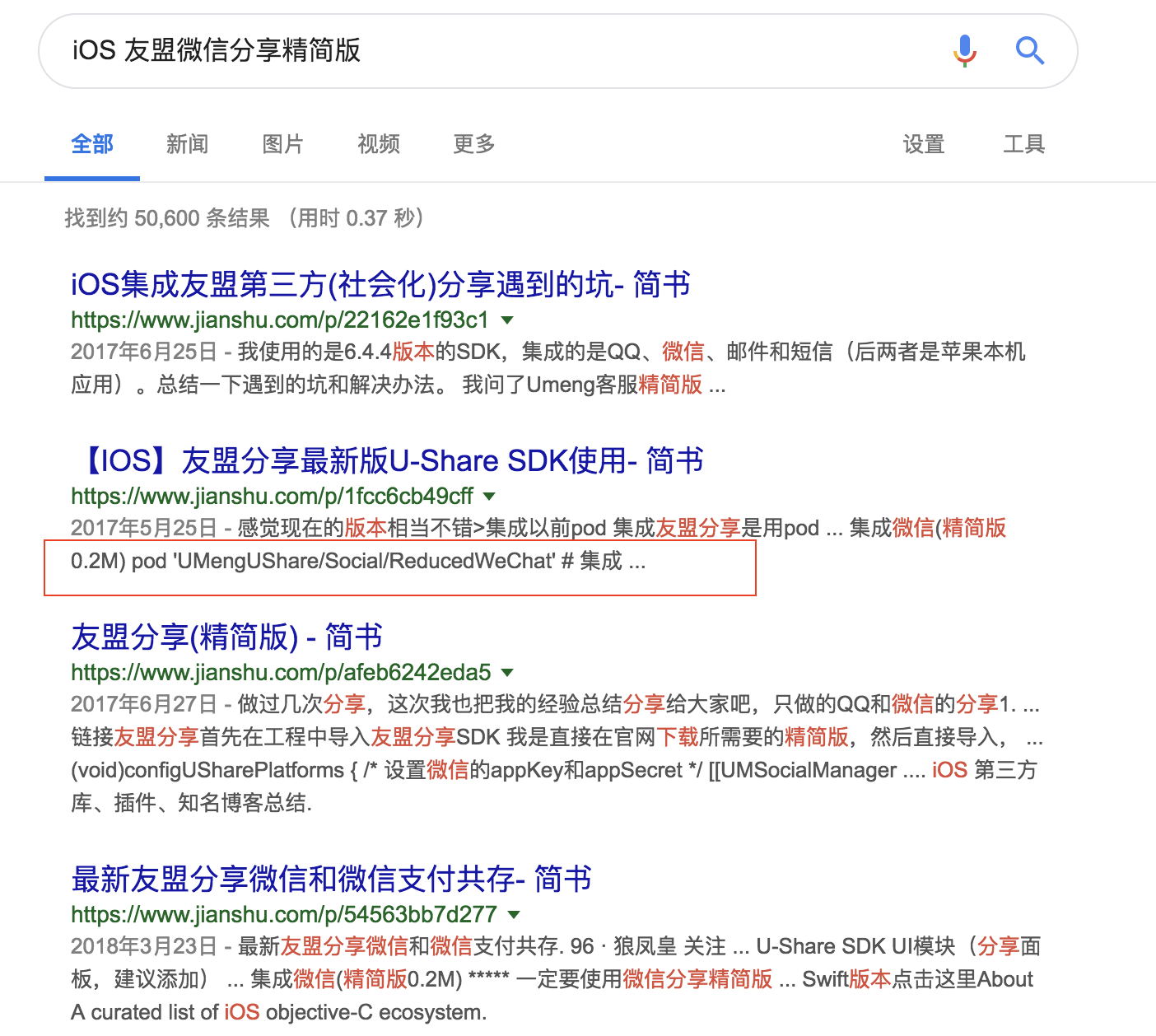Open result 友盟分享(精简版) - 简书
Image resolution: width=1156 pixels, height=1036 pixels.
(x=226, y=637)
